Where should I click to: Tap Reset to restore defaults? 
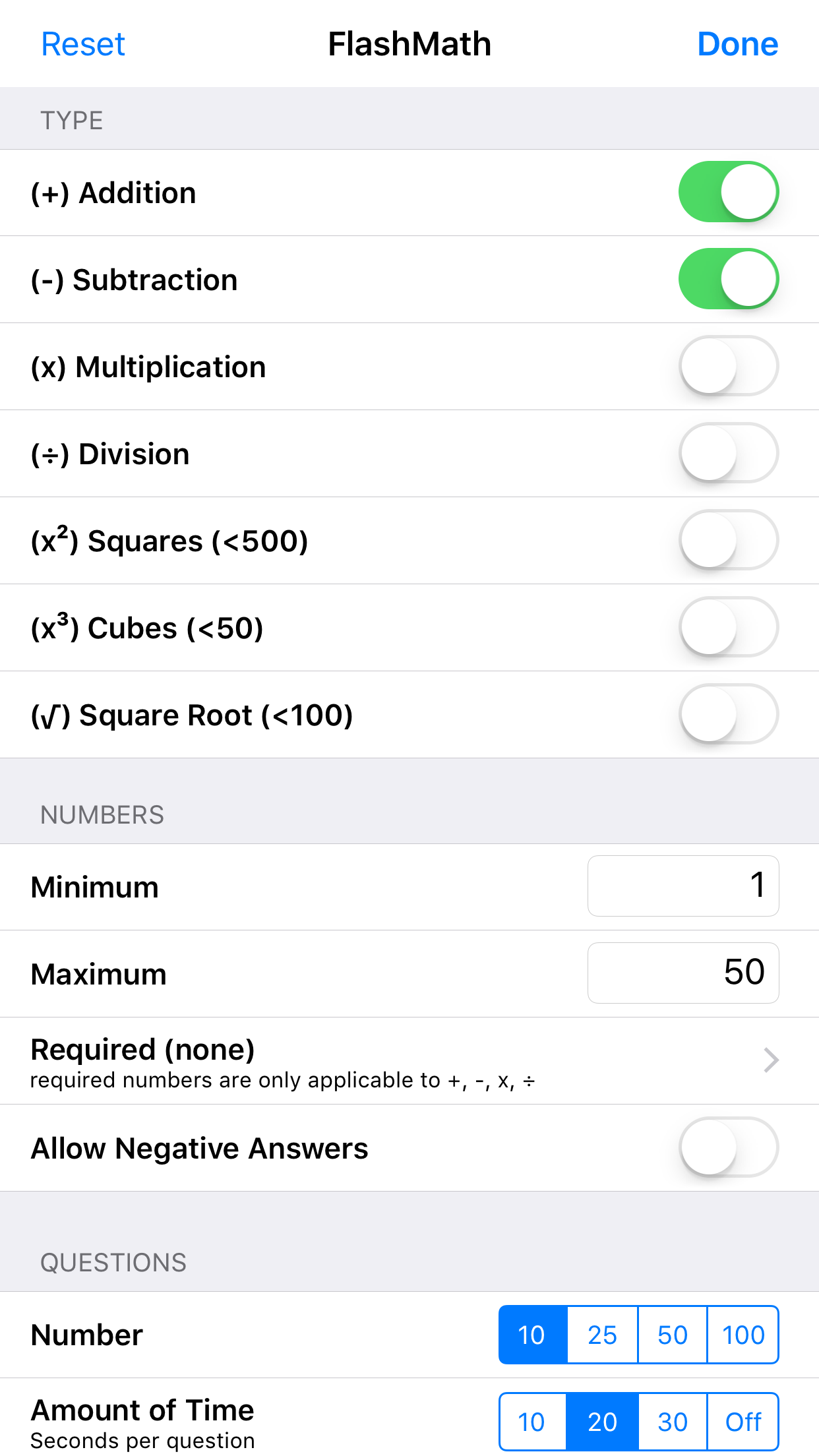(82, 44)
